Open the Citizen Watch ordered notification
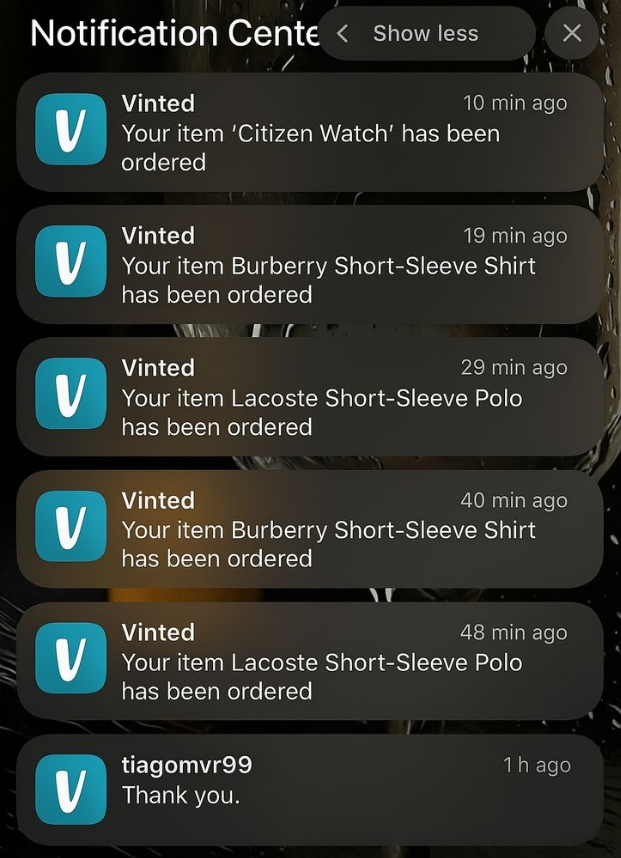621x858 pixels. [310, 132]
